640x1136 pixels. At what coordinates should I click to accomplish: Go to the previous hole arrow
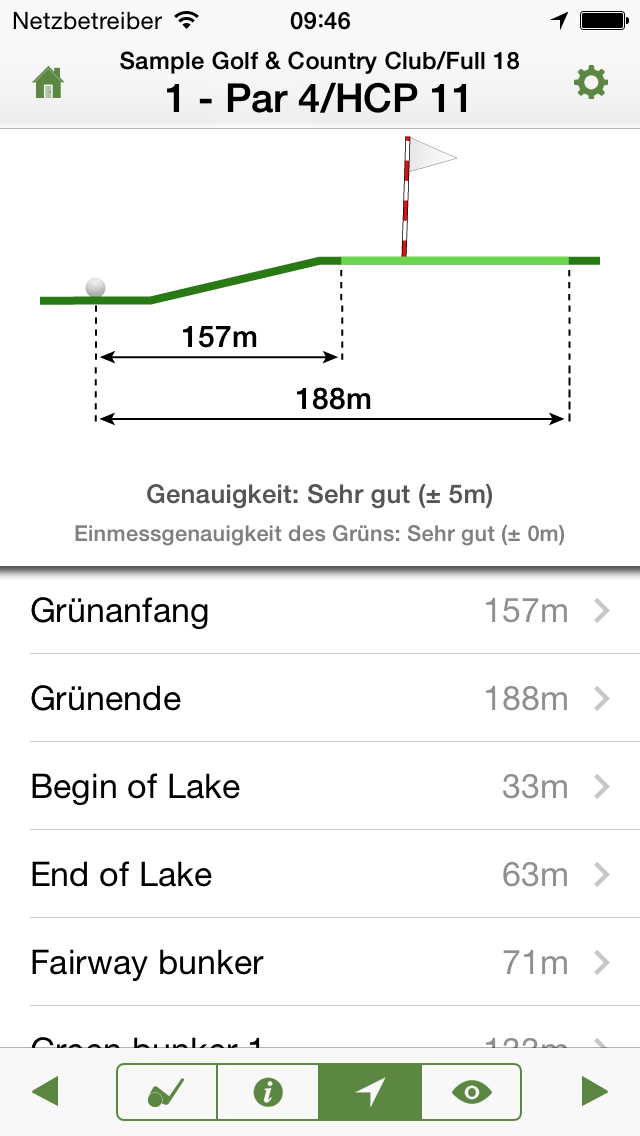click(46, 1091)
